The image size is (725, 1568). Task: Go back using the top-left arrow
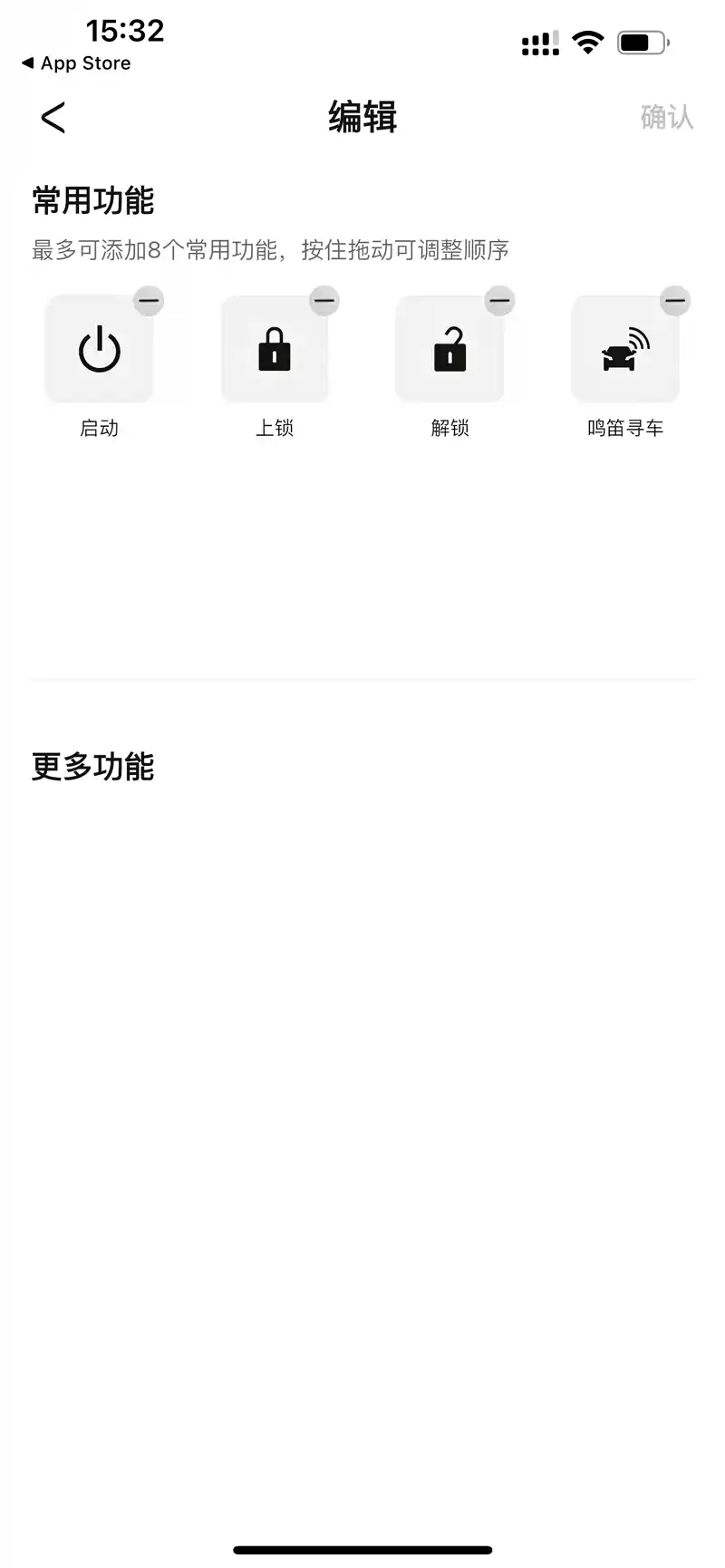tap(53, 118)
